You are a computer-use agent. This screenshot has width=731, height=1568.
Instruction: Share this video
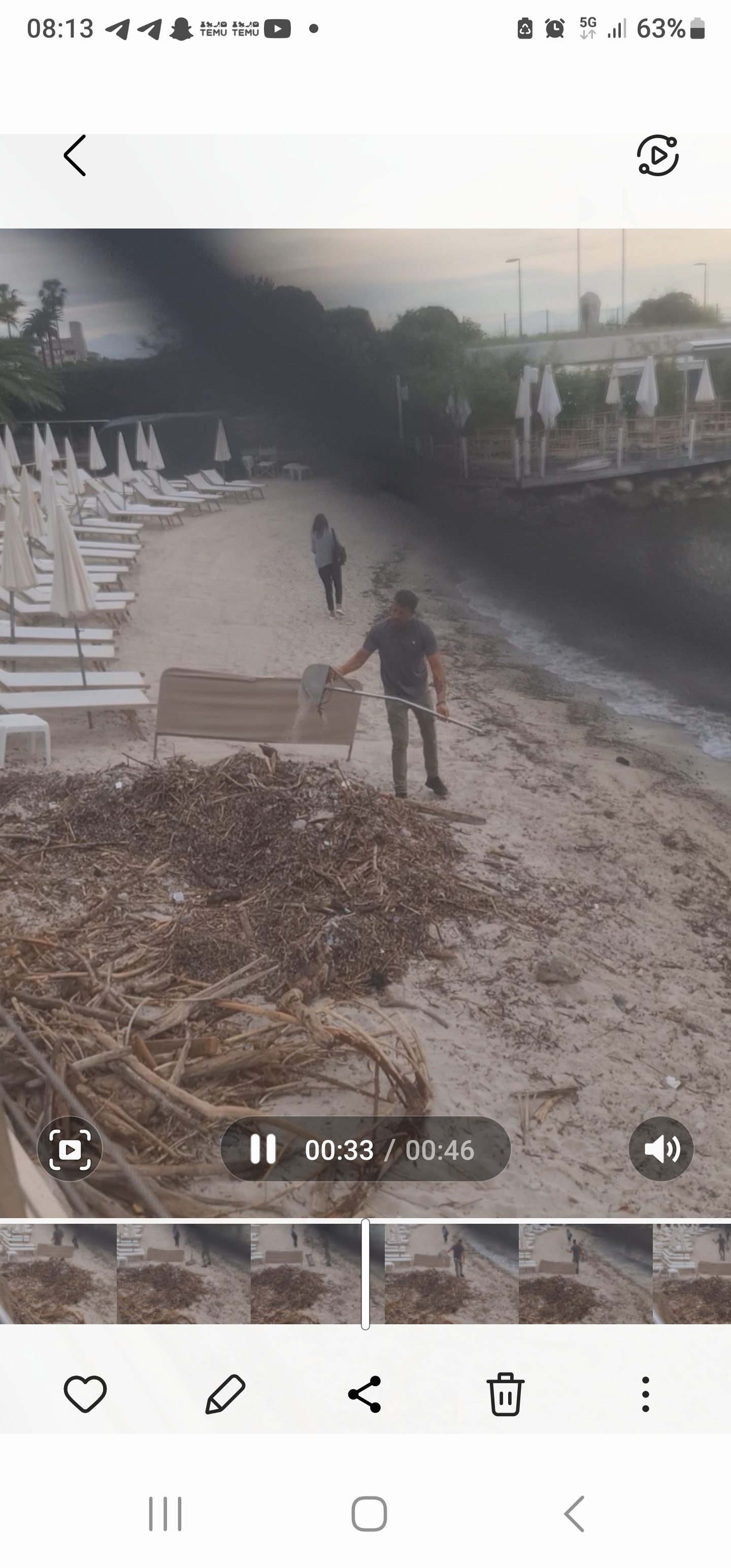(x=364, y=1393)
